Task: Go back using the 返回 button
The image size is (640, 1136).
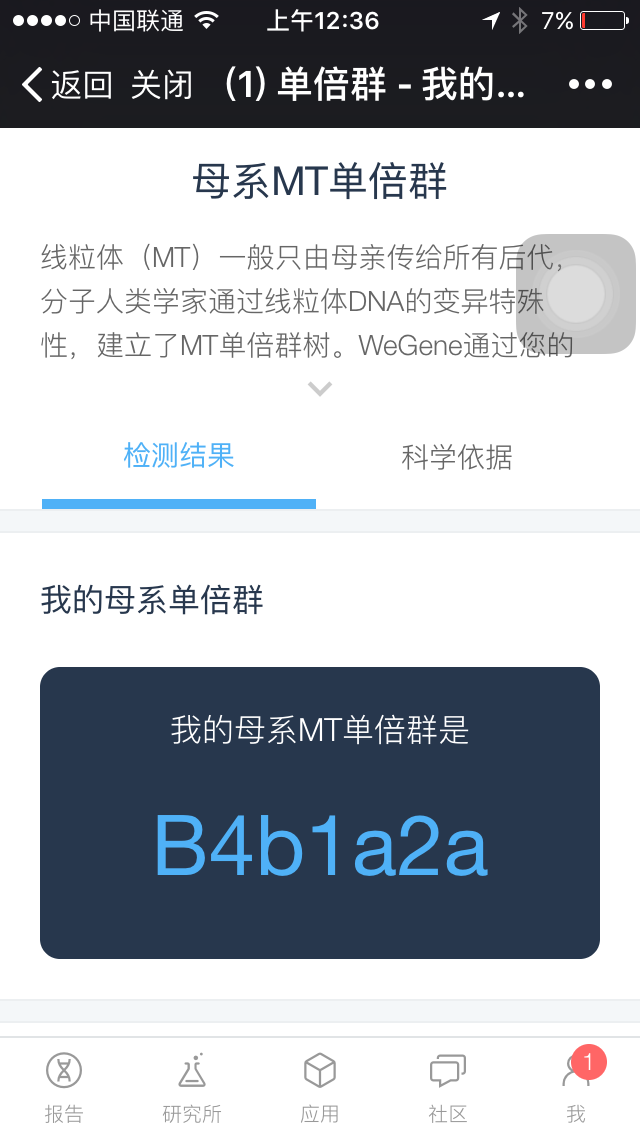Action: (66, 85)
